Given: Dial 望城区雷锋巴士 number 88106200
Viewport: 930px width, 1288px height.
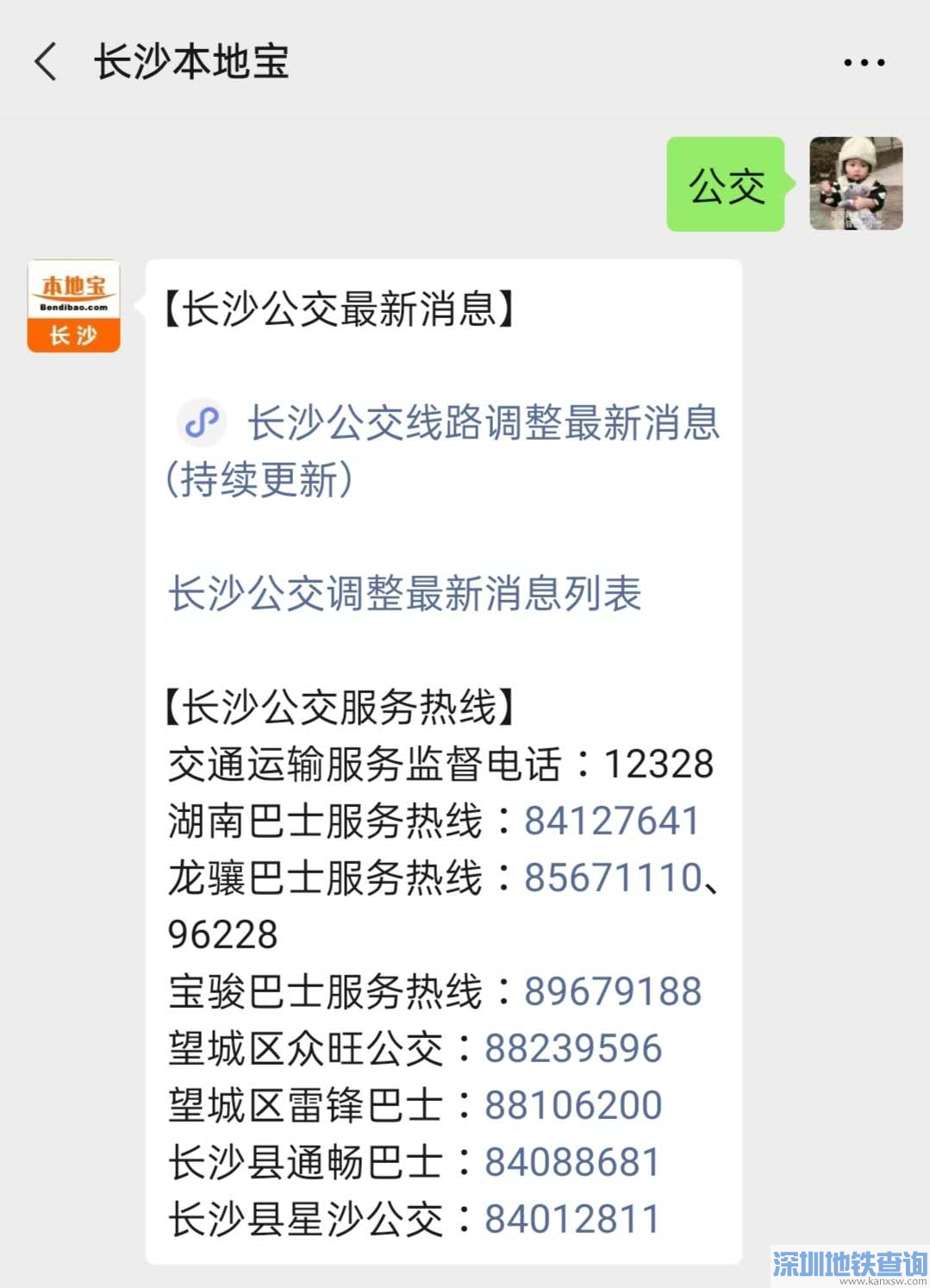Looking at the screenshot, I should click(x=573, y=1105).
